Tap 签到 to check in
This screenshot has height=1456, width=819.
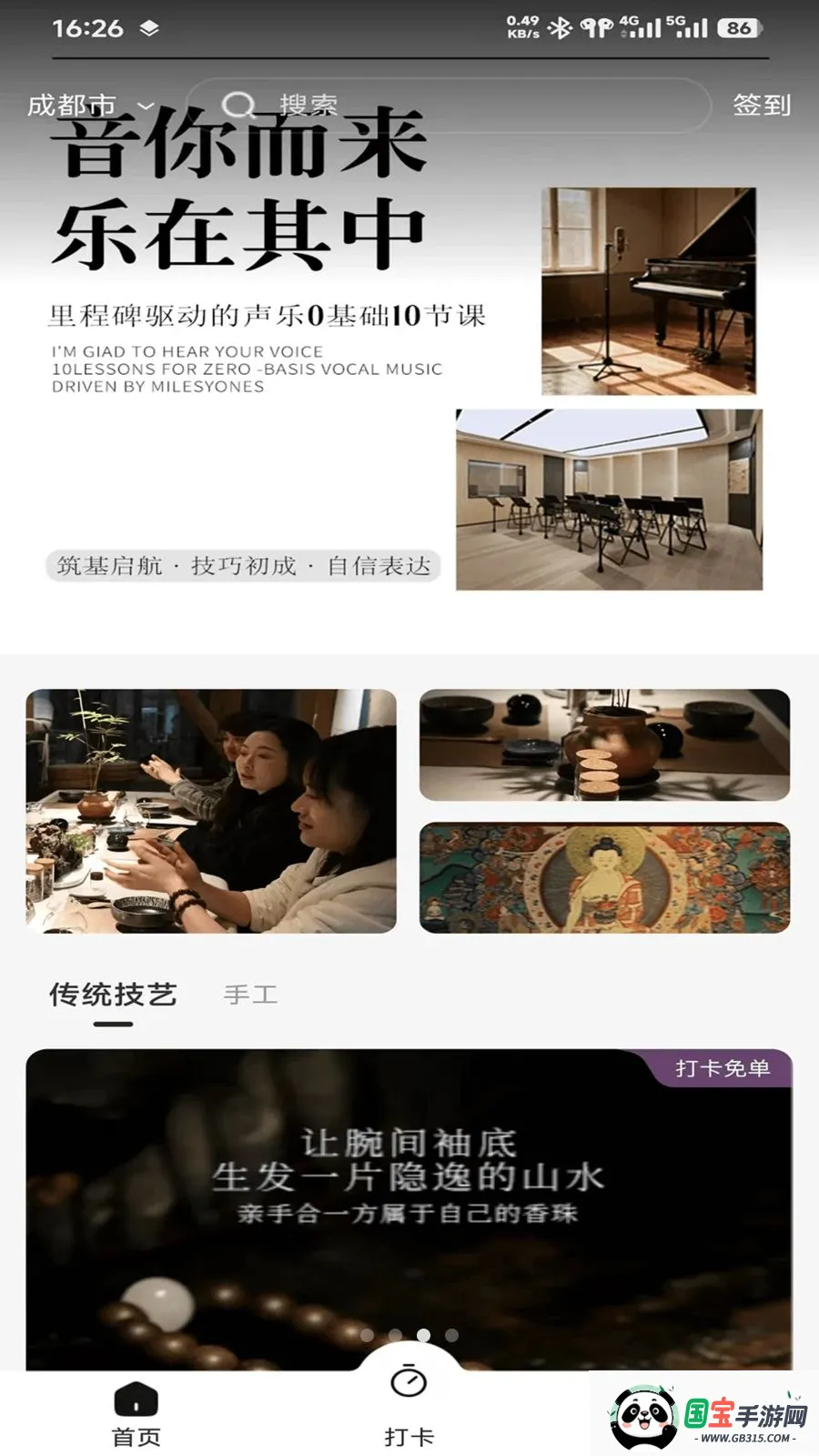[x=762, y=106]
